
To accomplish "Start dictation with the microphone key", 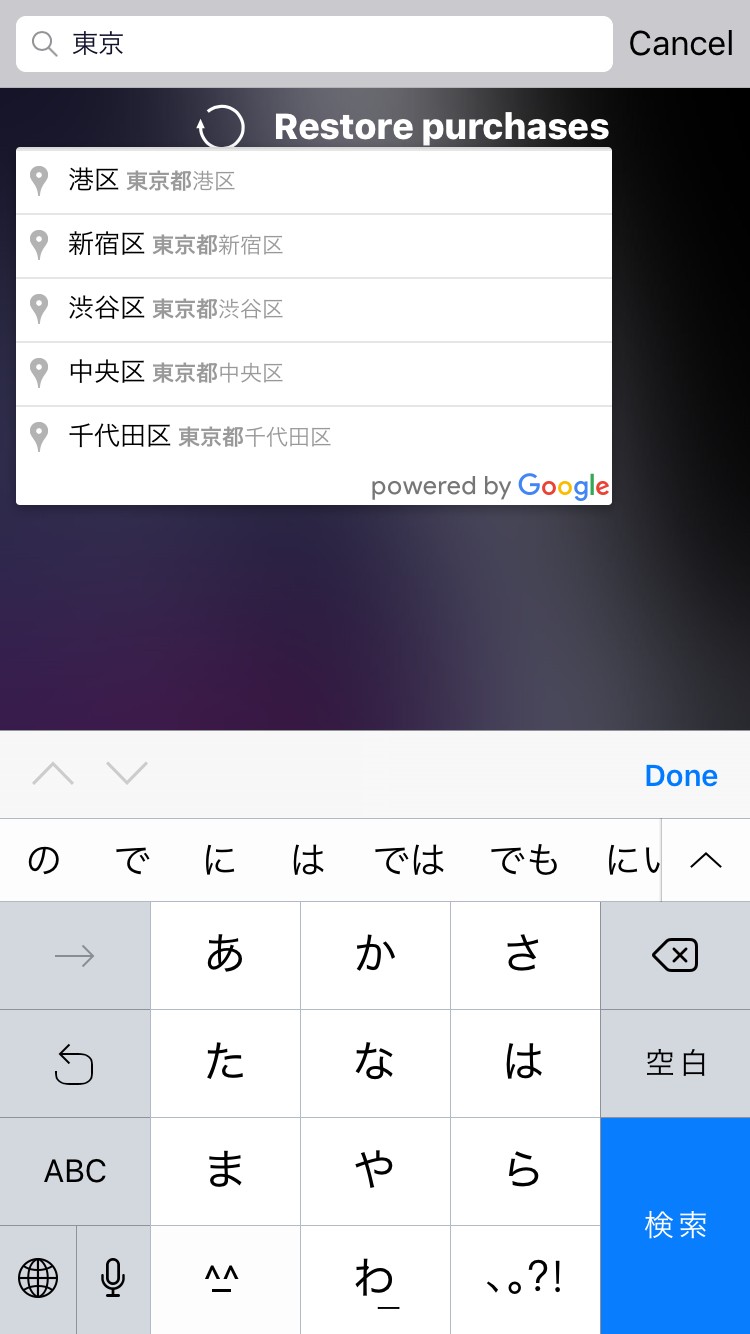I will [x=113, y=1278].
